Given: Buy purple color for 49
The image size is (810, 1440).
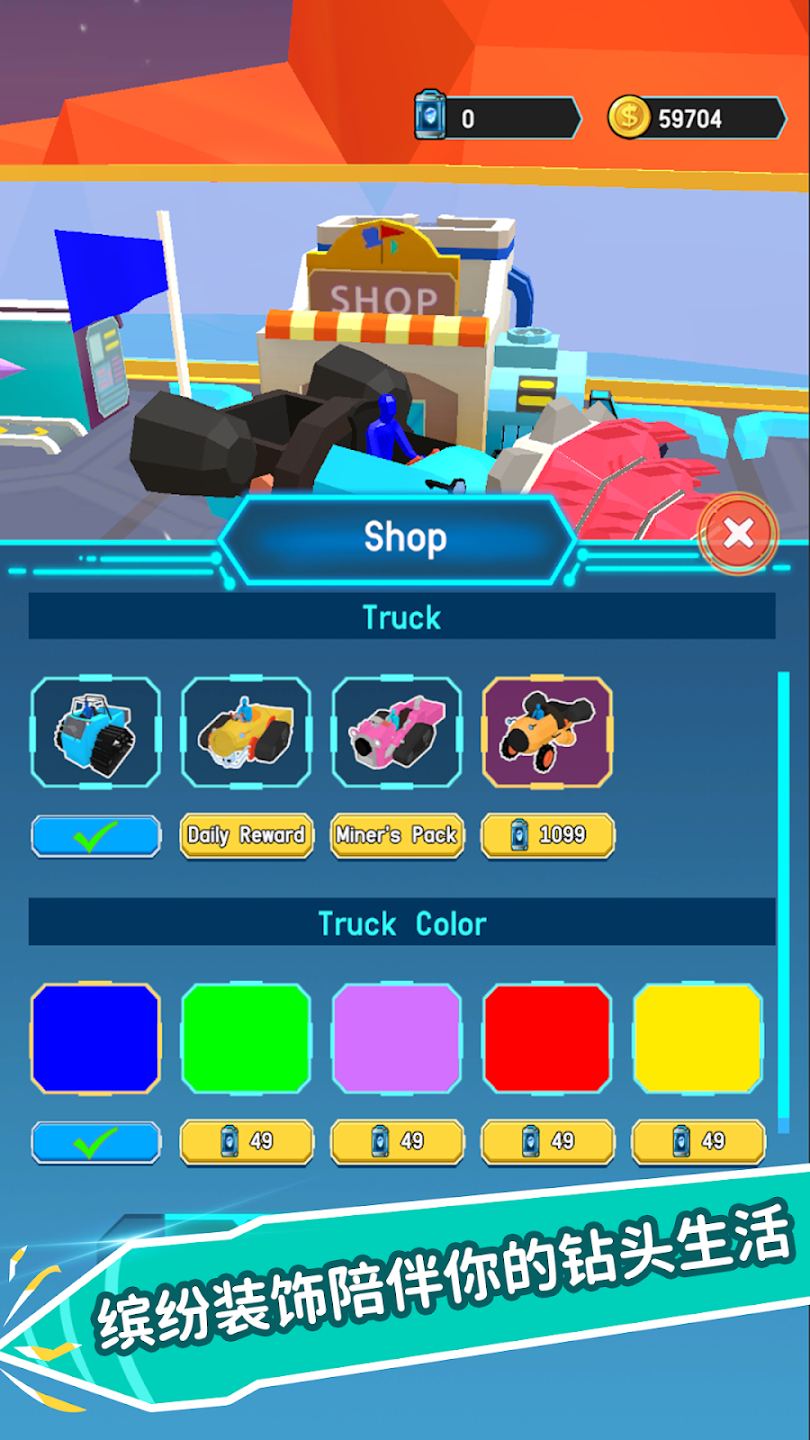Looking at the screenshot, I should pyautogui.click(x=397, y=1141).
